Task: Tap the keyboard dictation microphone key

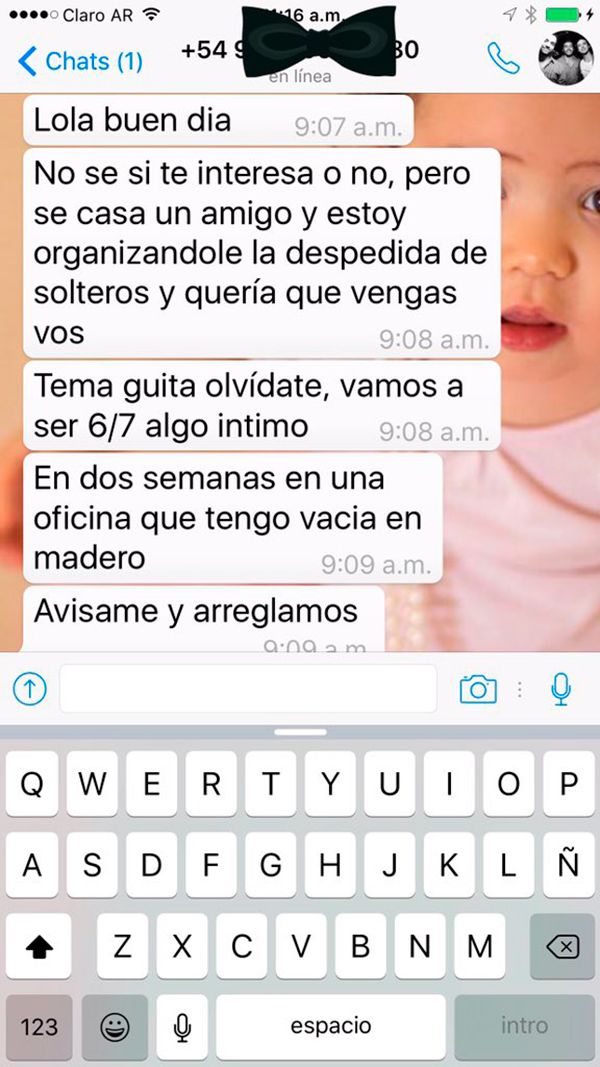Action: tap(182, 1026)
